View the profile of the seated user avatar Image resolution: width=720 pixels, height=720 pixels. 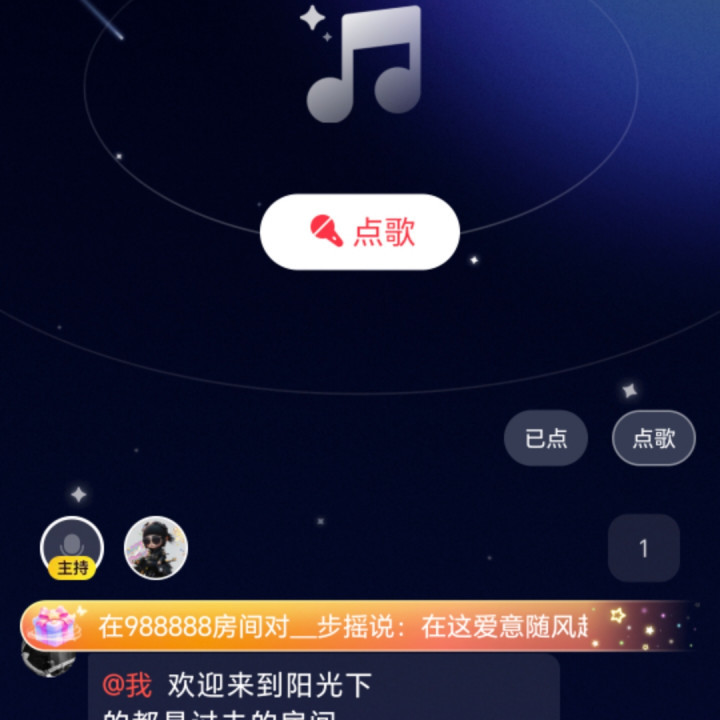click(156, 547)
